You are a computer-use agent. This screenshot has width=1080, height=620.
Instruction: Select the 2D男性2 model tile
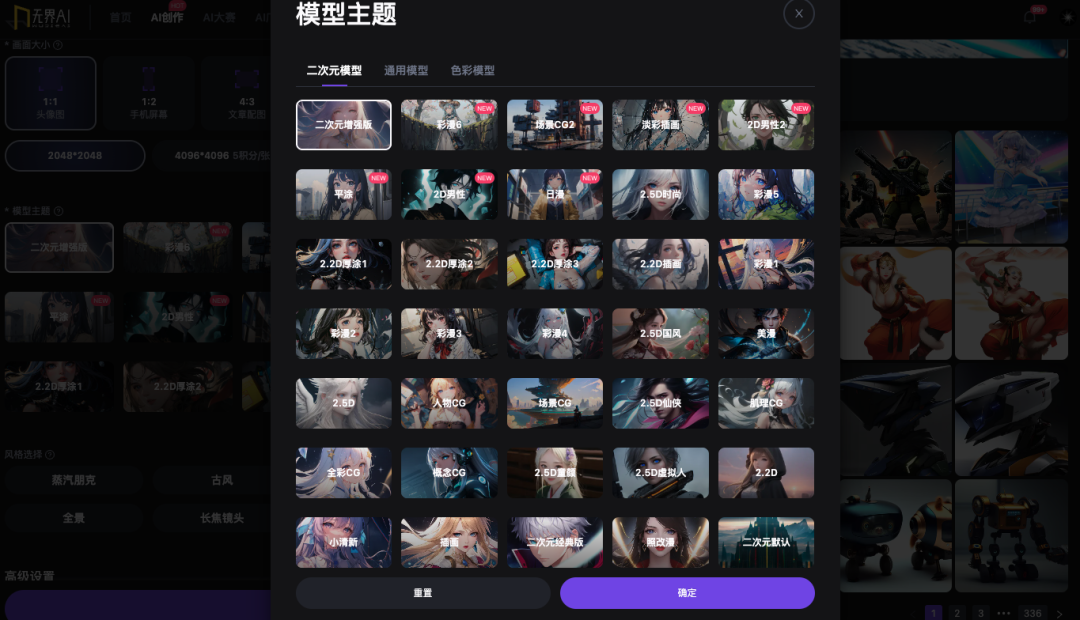[x=766, y=125]
